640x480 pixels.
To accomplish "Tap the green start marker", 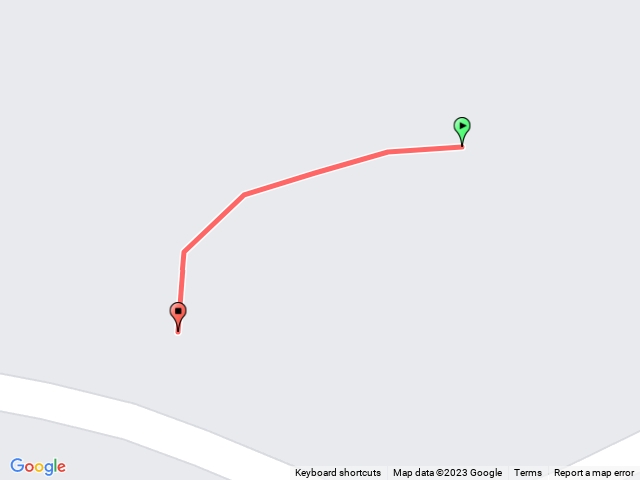I will tap(462, 129).
